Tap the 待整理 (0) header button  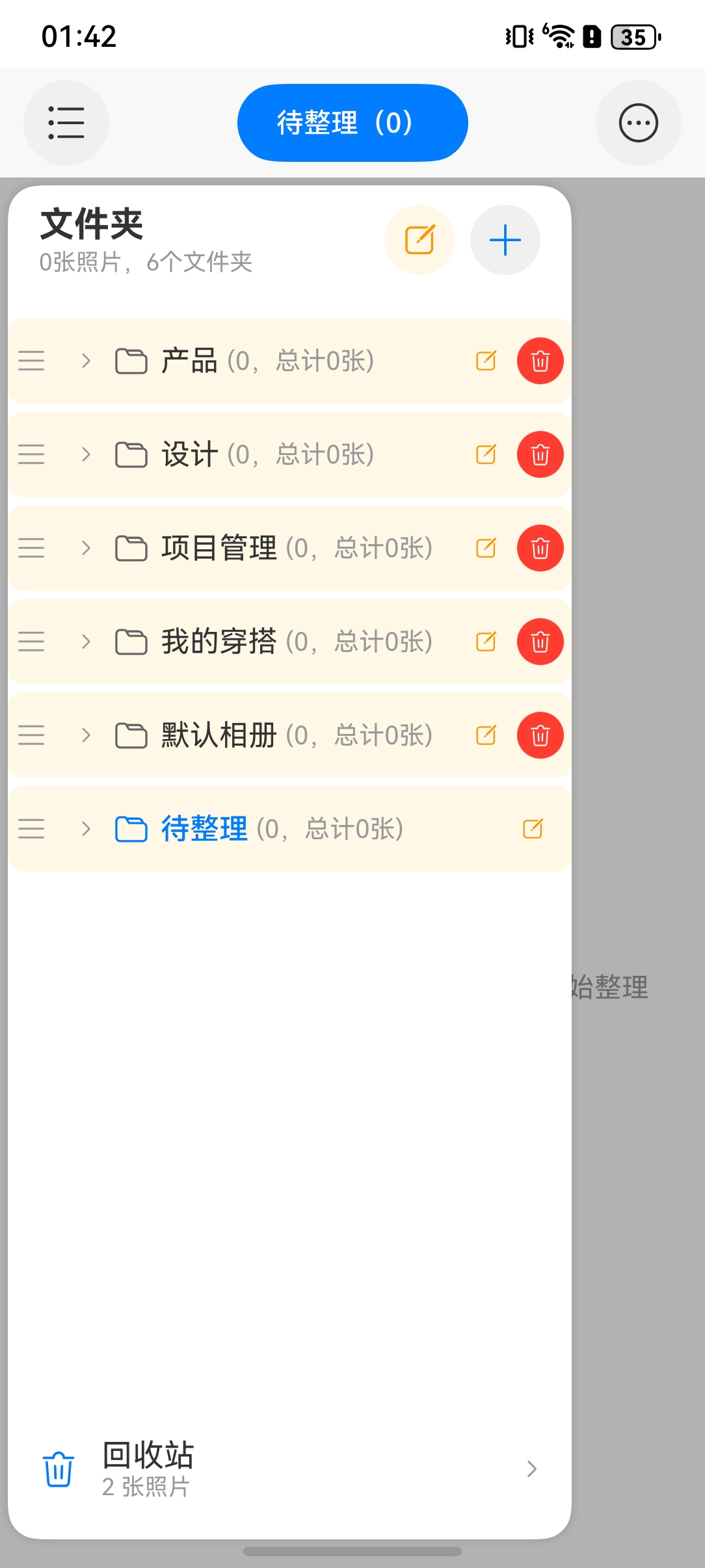352,123
